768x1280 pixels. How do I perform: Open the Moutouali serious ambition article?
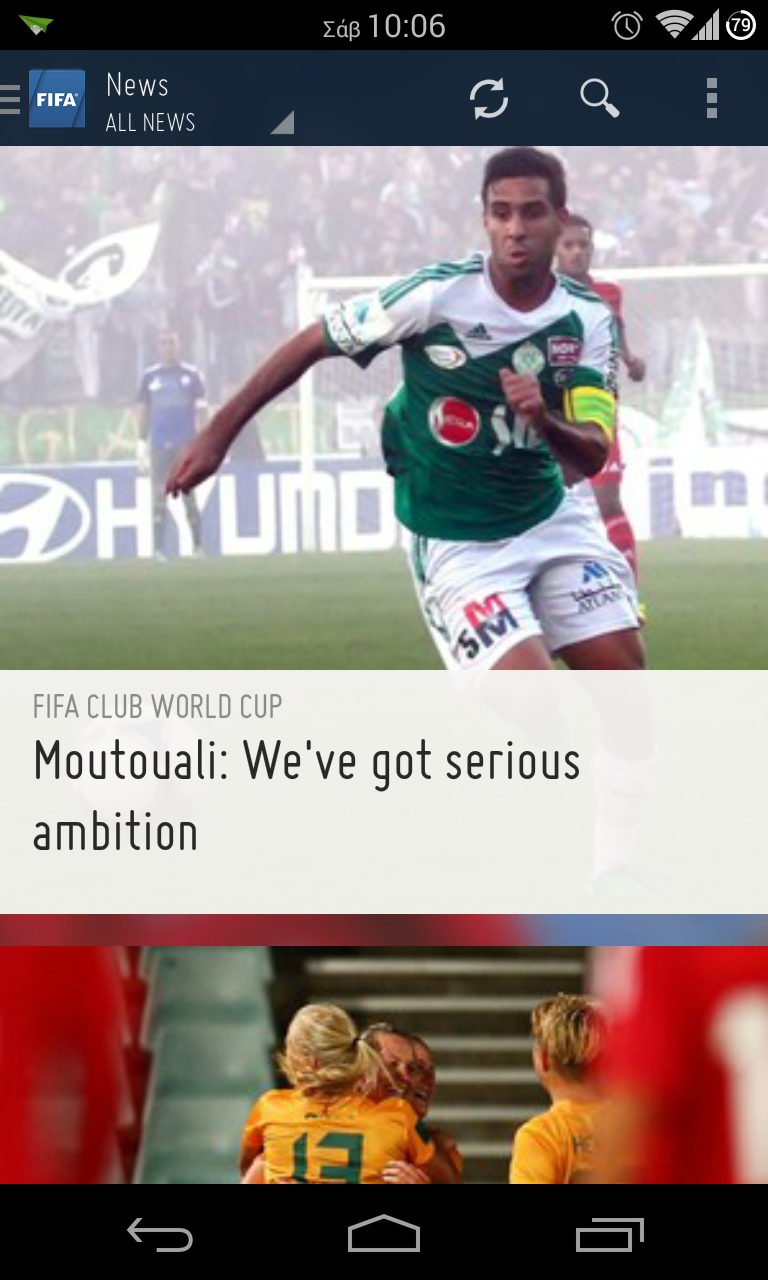tap(384, 530)
